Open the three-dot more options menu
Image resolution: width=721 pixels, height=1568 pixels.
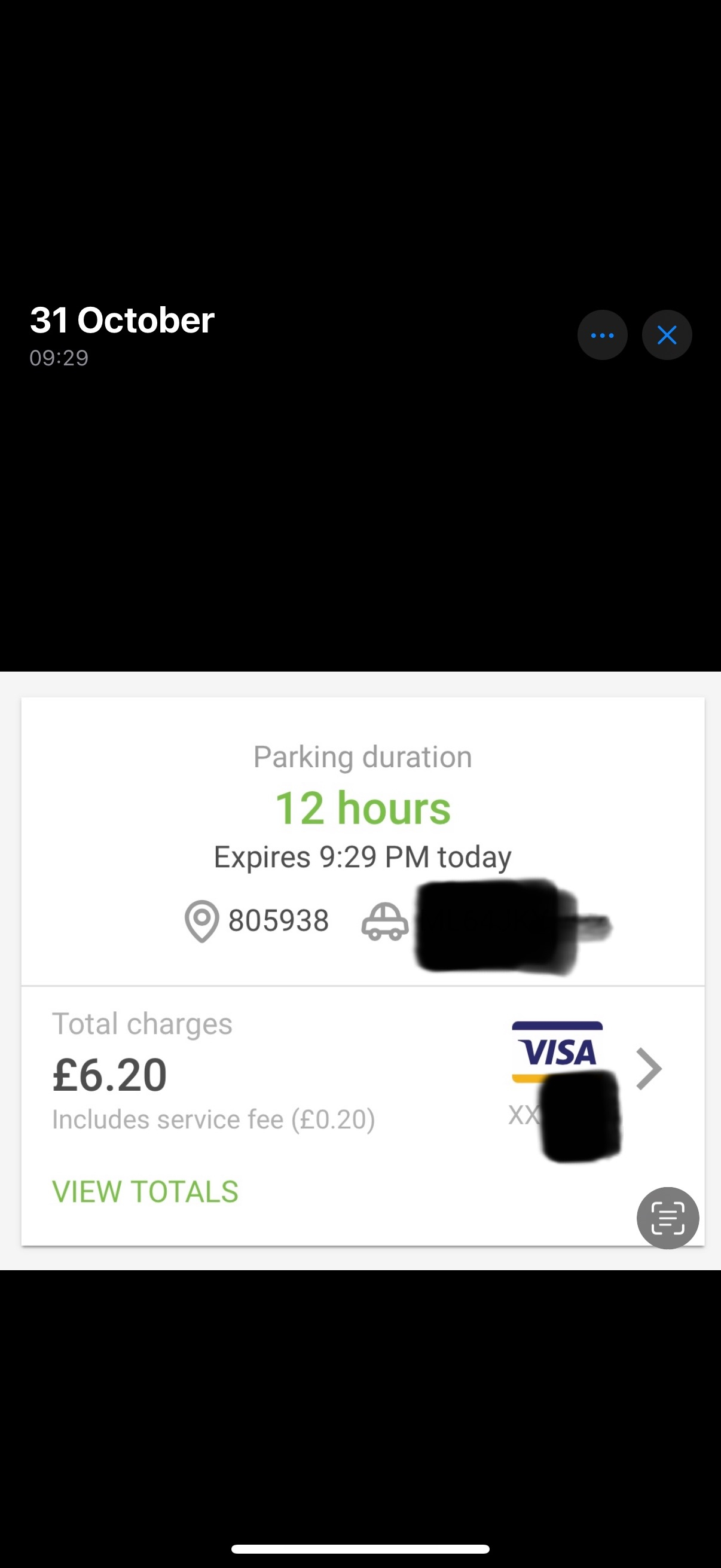(603, 335)
